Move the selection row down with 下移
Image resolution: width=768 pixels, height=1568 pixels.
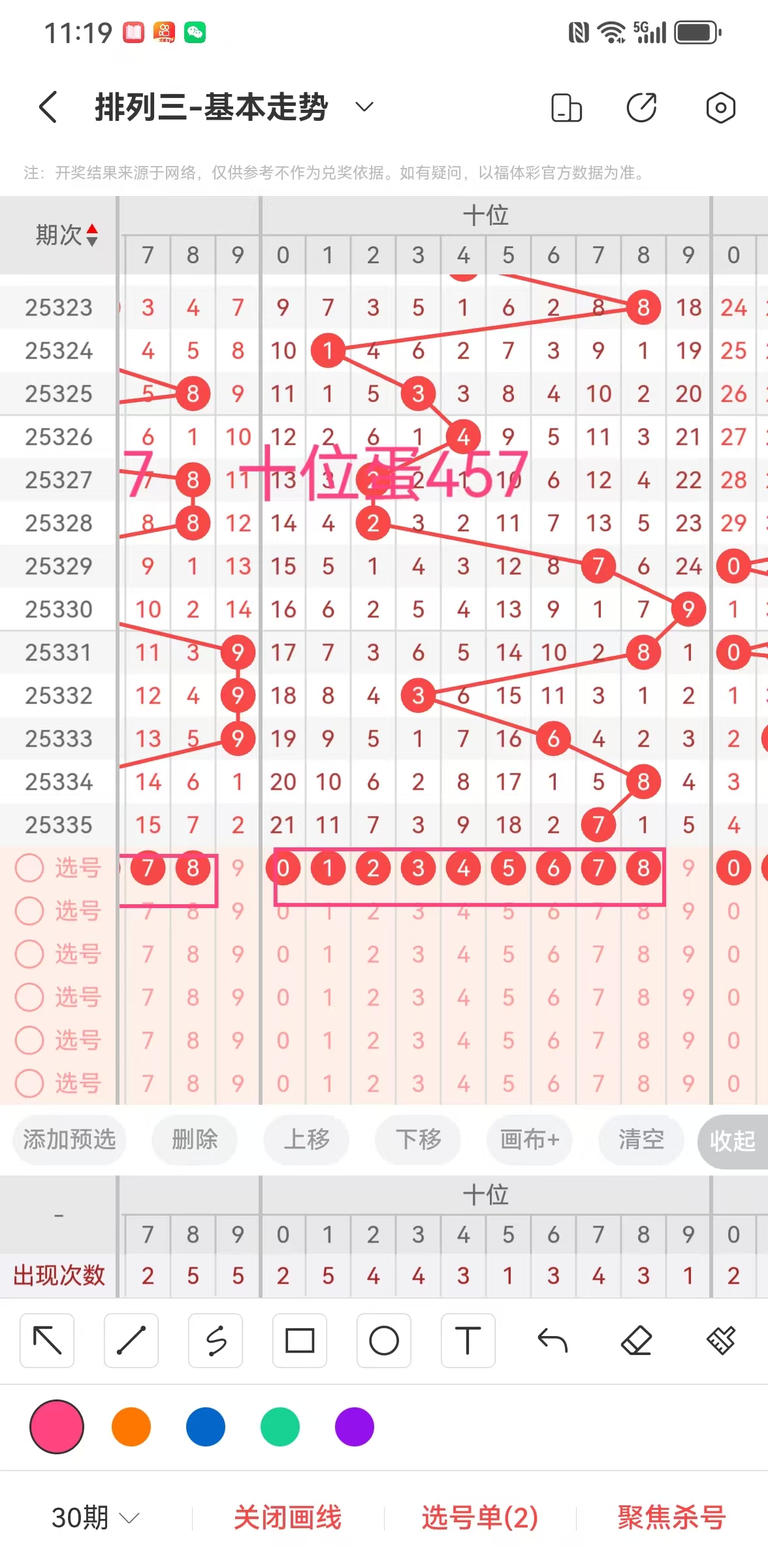pyautogui.click(x=418, y=1140)
